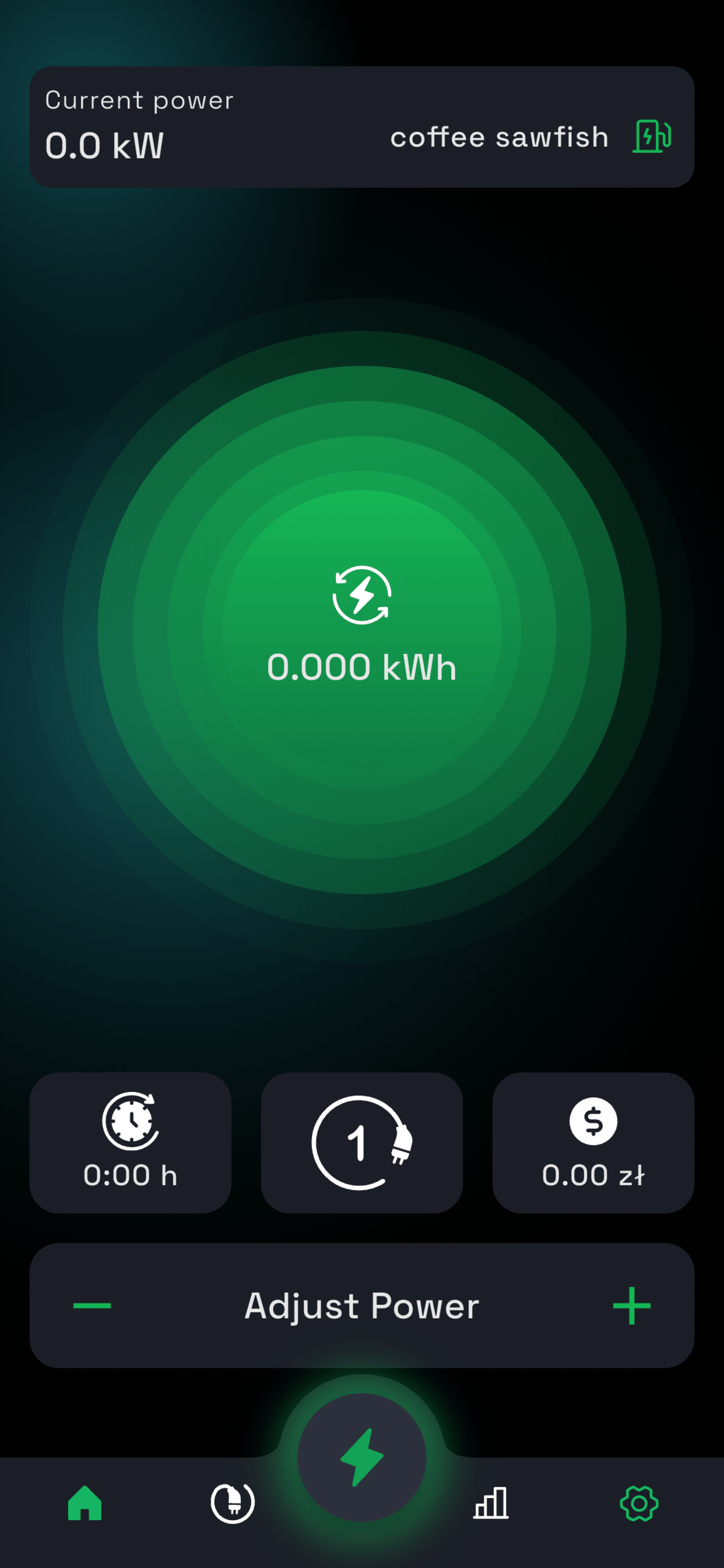Switch to the statistics chart tab

[491, 1503]
